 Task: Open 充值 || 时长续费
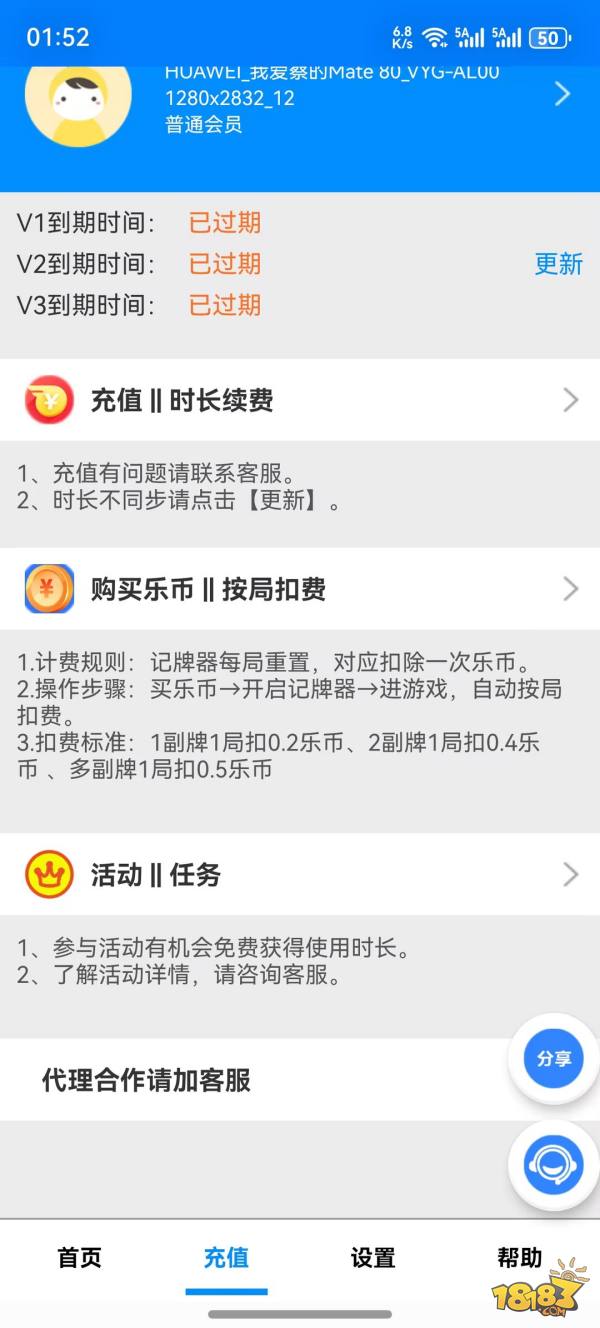pos(300,400)
